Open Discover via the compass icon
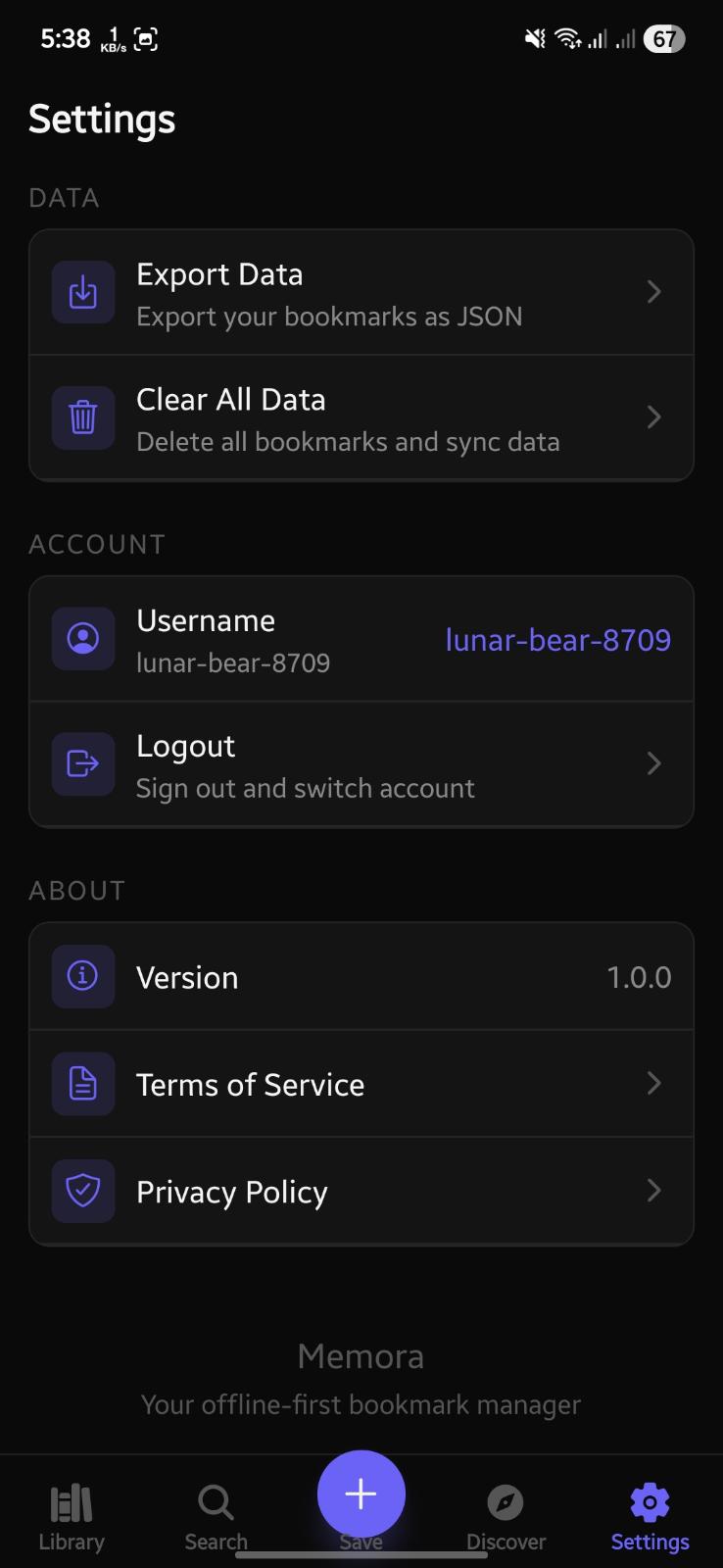The height and width of the screenshot is (1568, 723). [x=506, y=1502]
